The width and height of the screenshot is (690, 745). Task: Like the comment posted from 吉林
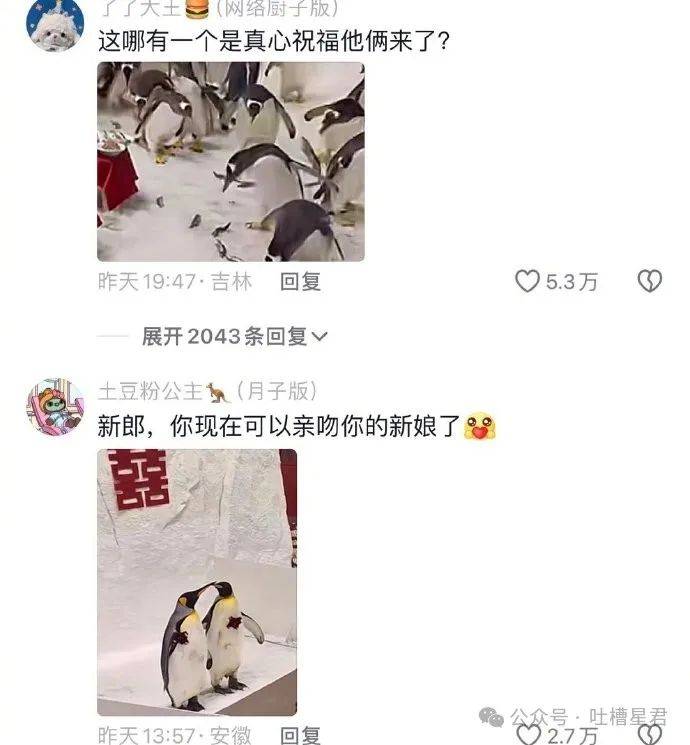point(528,282)
